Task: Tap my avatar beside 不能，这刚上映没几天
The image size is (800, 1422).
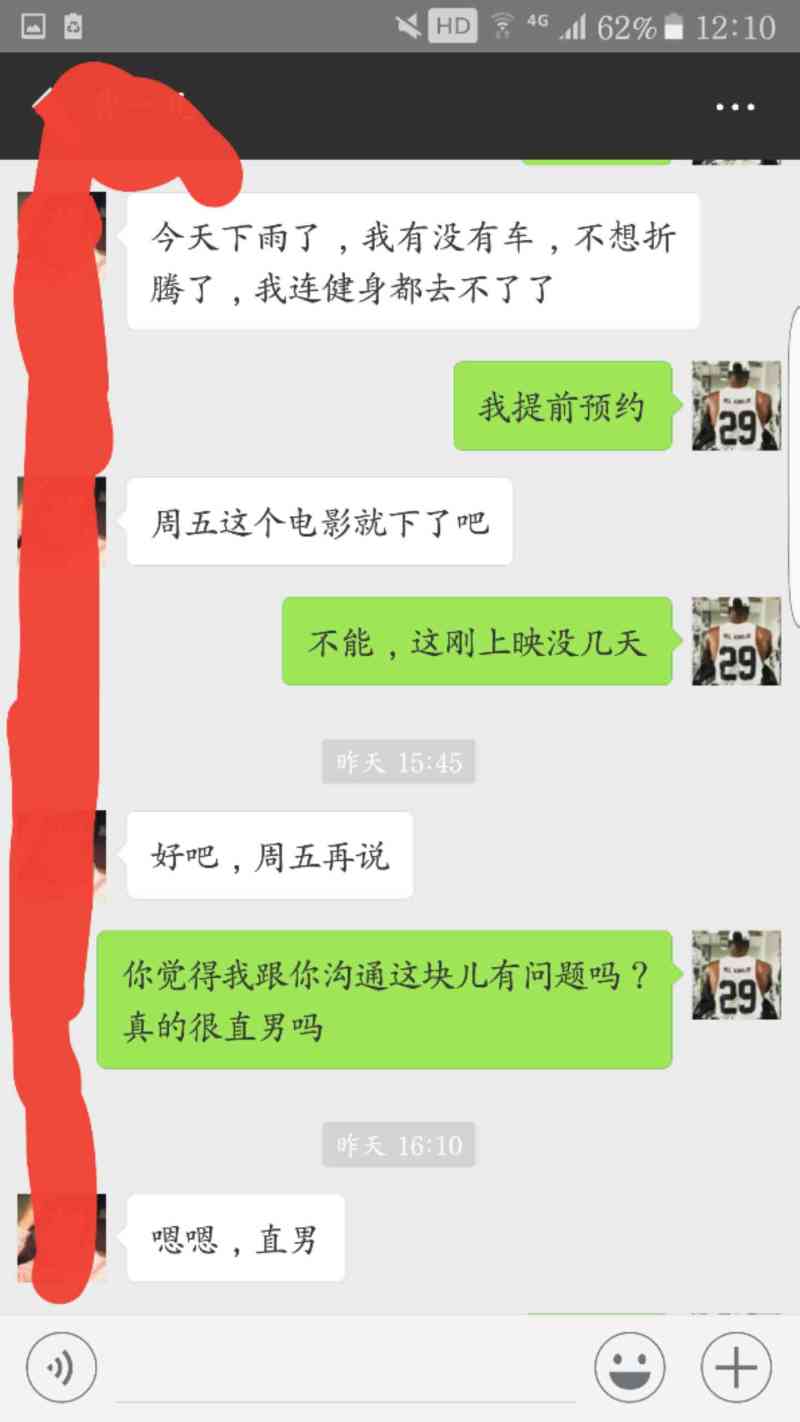Action: [x=736, y=641]
